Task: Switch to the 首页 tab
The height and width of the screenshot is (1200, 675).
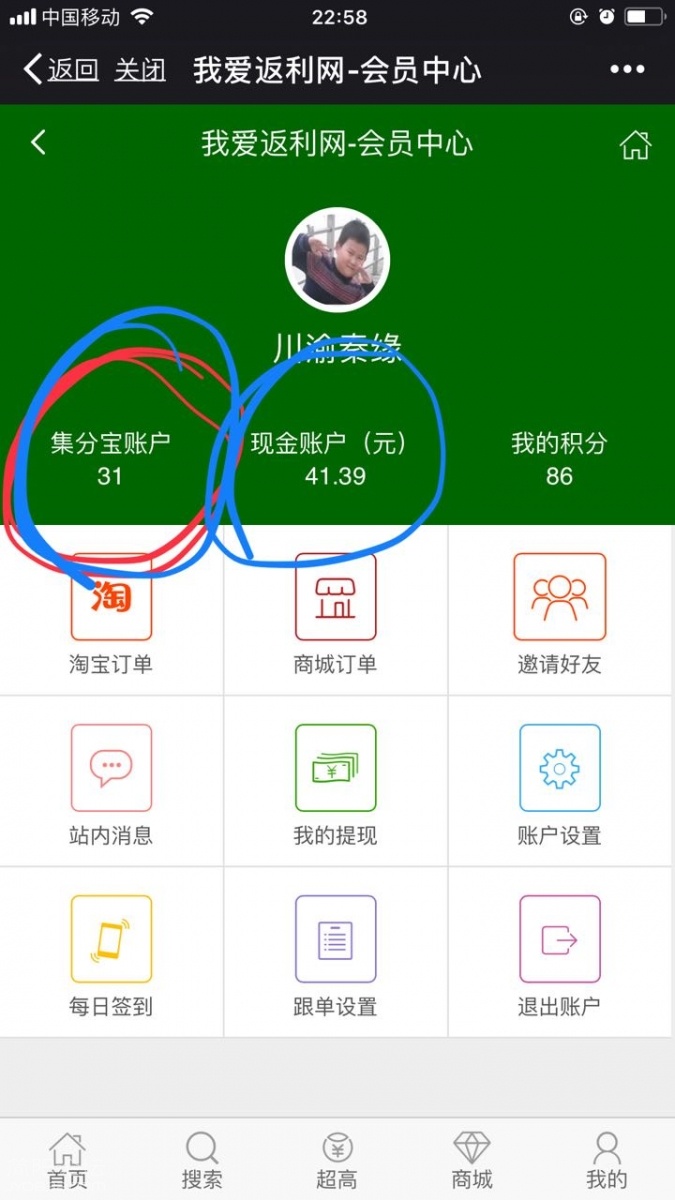Action: click(x=67, y=1160)
